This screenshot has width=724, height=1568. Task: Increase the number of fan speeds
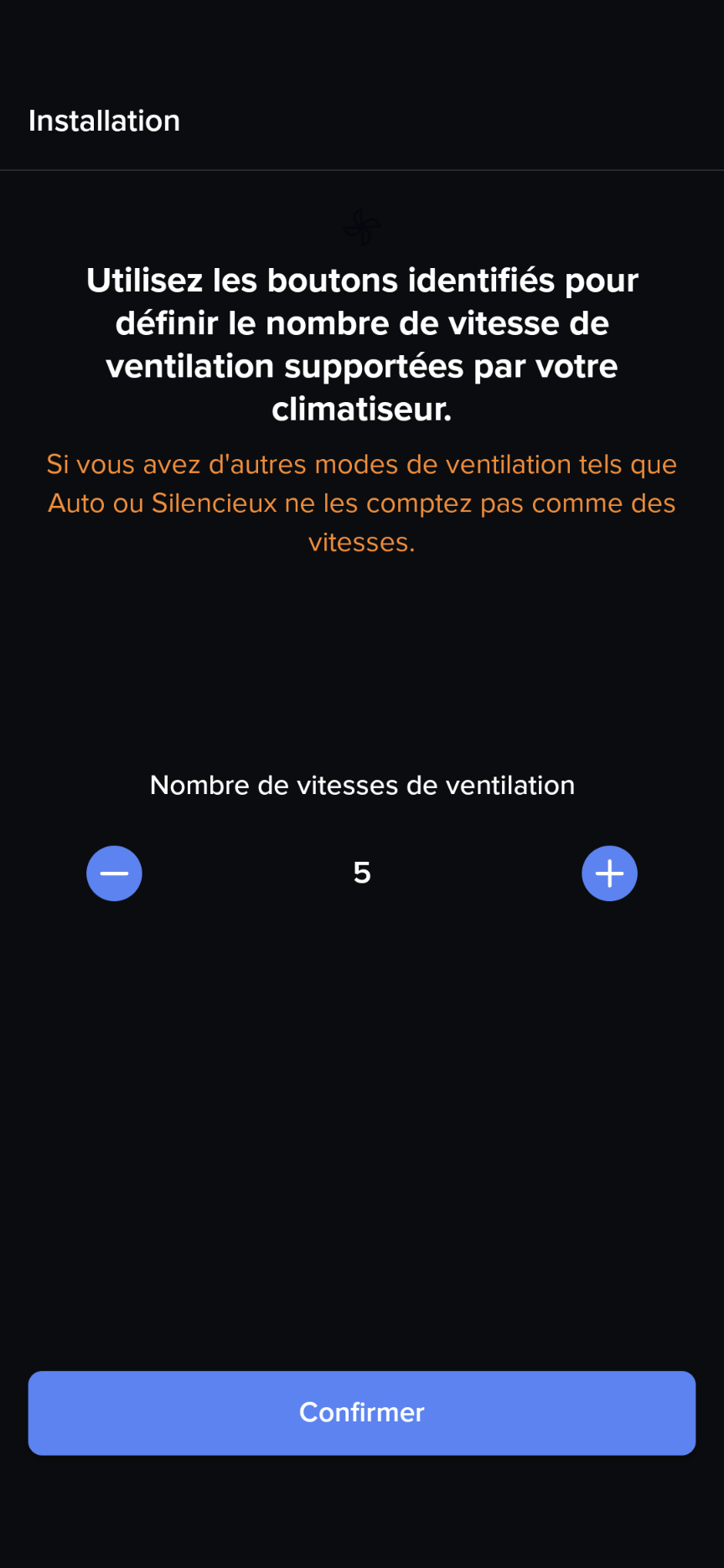[609, 874]
